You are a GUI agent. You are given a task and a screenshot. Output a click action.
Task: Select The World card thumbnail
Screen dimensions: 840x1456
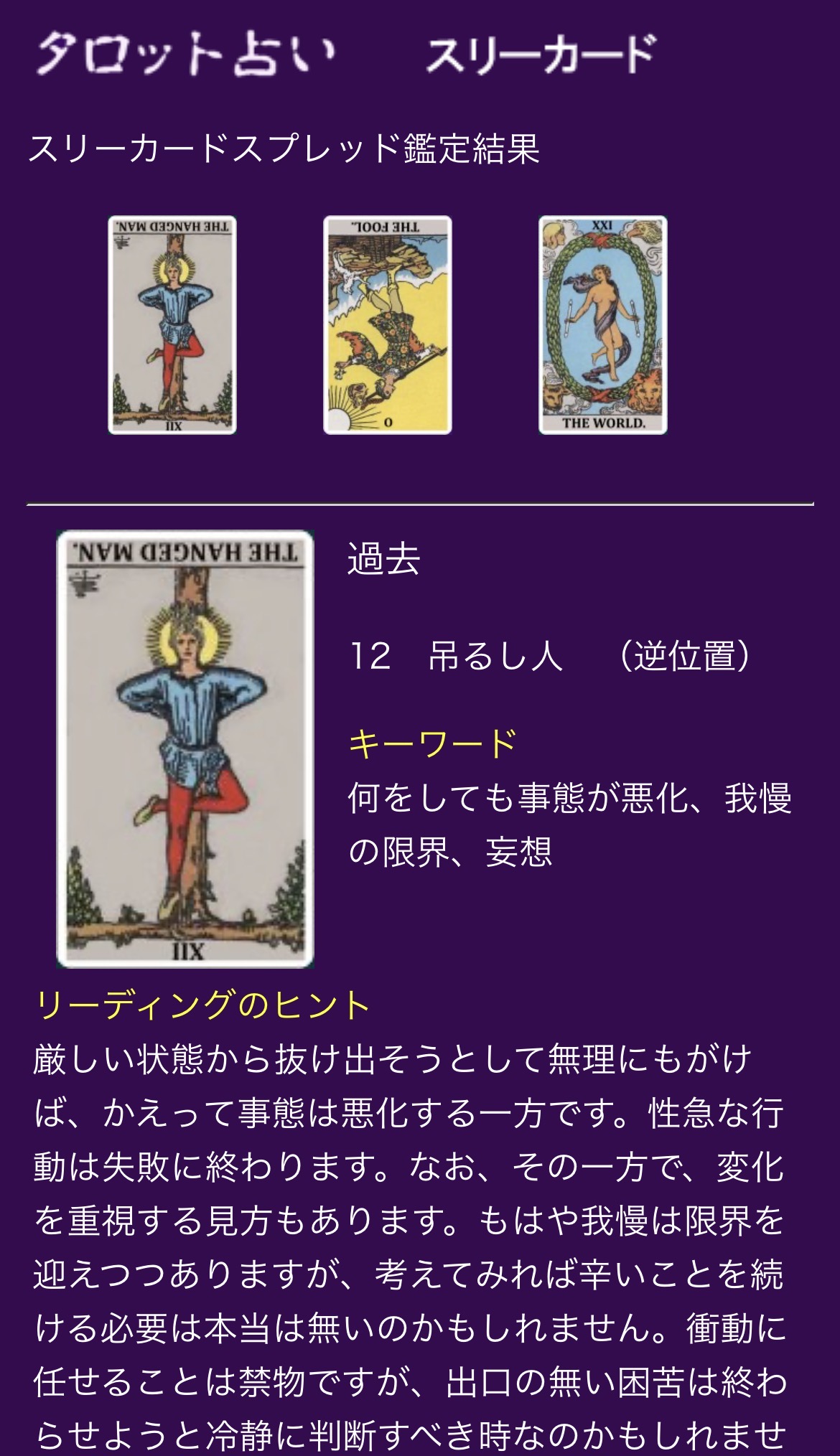coord(603,325)
